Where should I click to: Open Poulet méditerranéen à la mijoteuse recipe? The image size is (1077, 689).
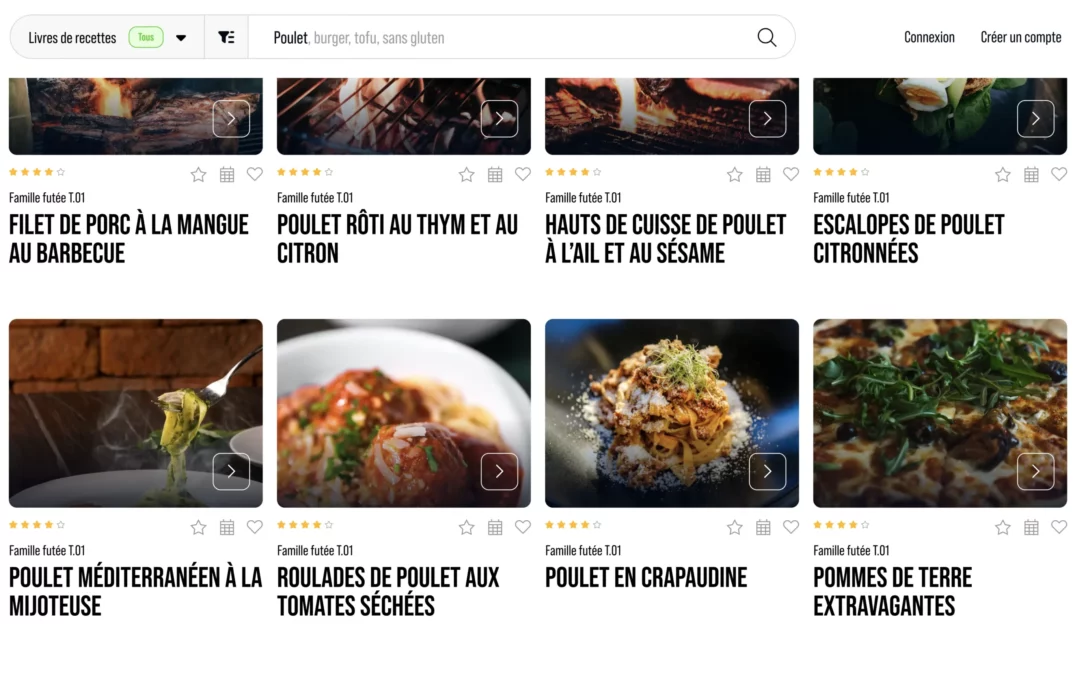click(x=135, y=591)
